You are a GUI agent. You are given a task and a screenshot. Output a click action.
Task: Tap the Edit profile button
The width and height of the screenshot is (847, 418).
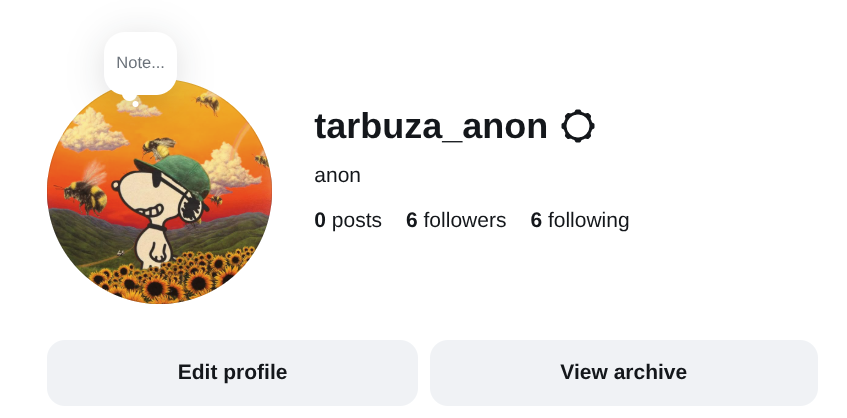[232, 373]
